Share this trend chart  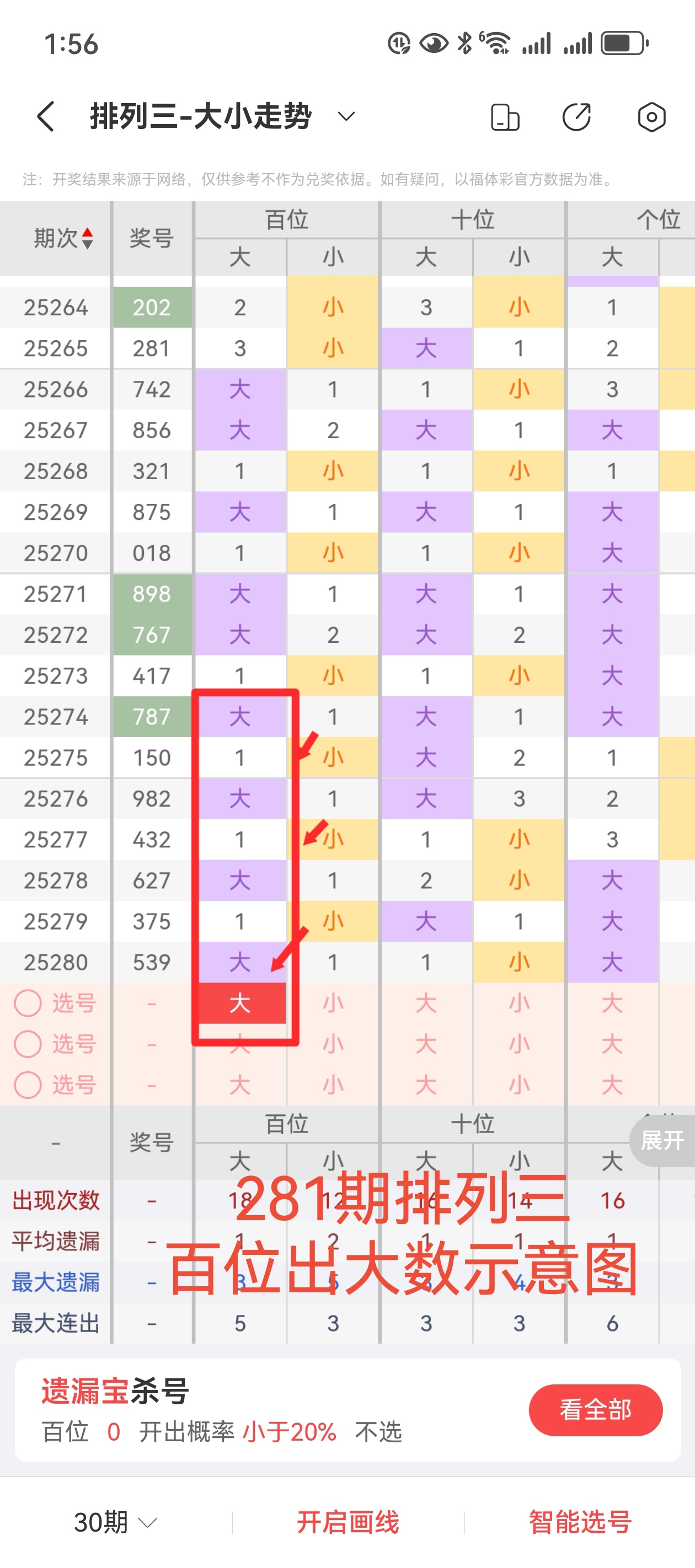click(576, 117)
